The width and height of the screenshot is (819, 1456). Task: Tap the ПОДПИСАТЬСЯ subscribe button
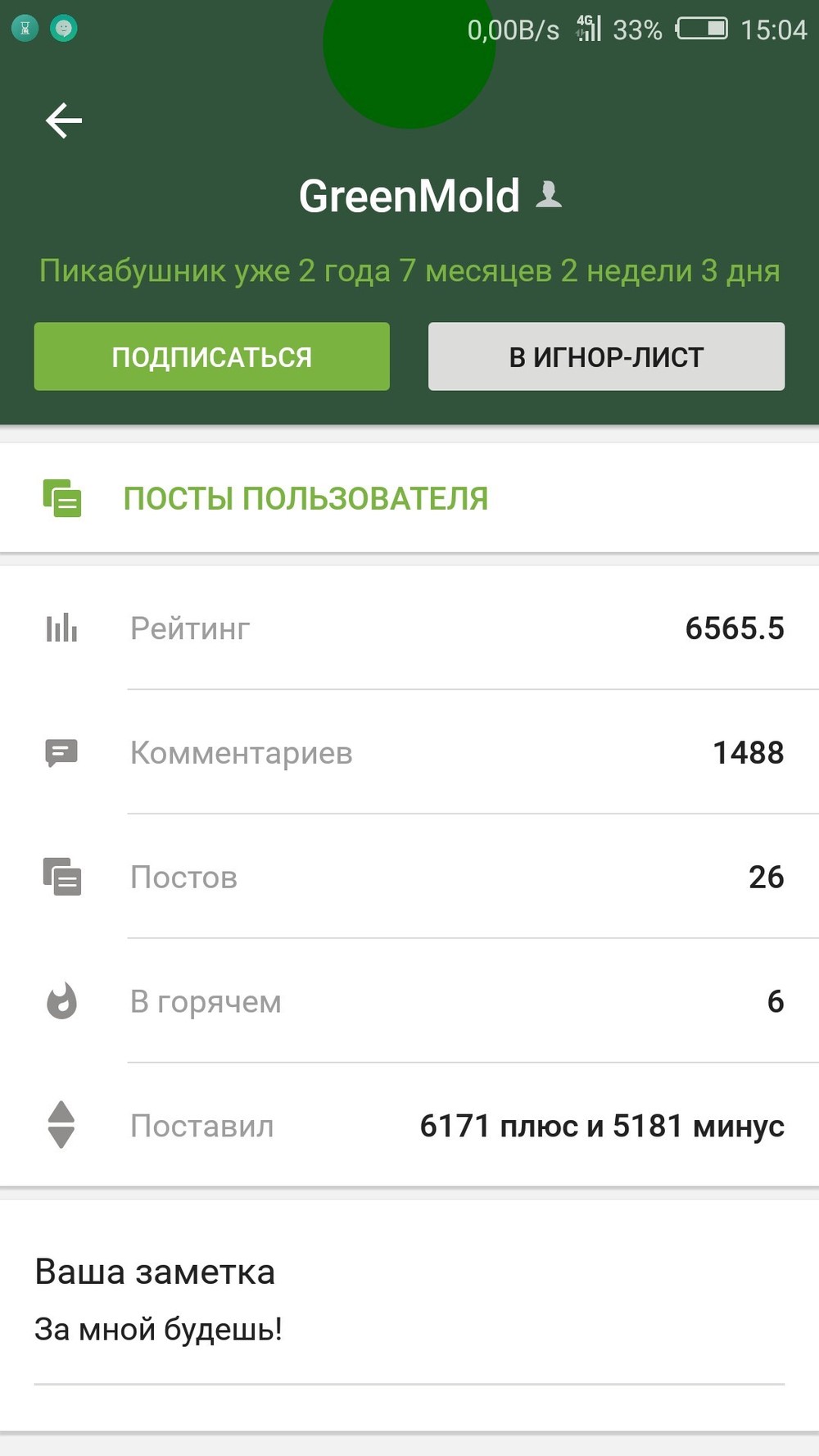(x=211, y=356)
